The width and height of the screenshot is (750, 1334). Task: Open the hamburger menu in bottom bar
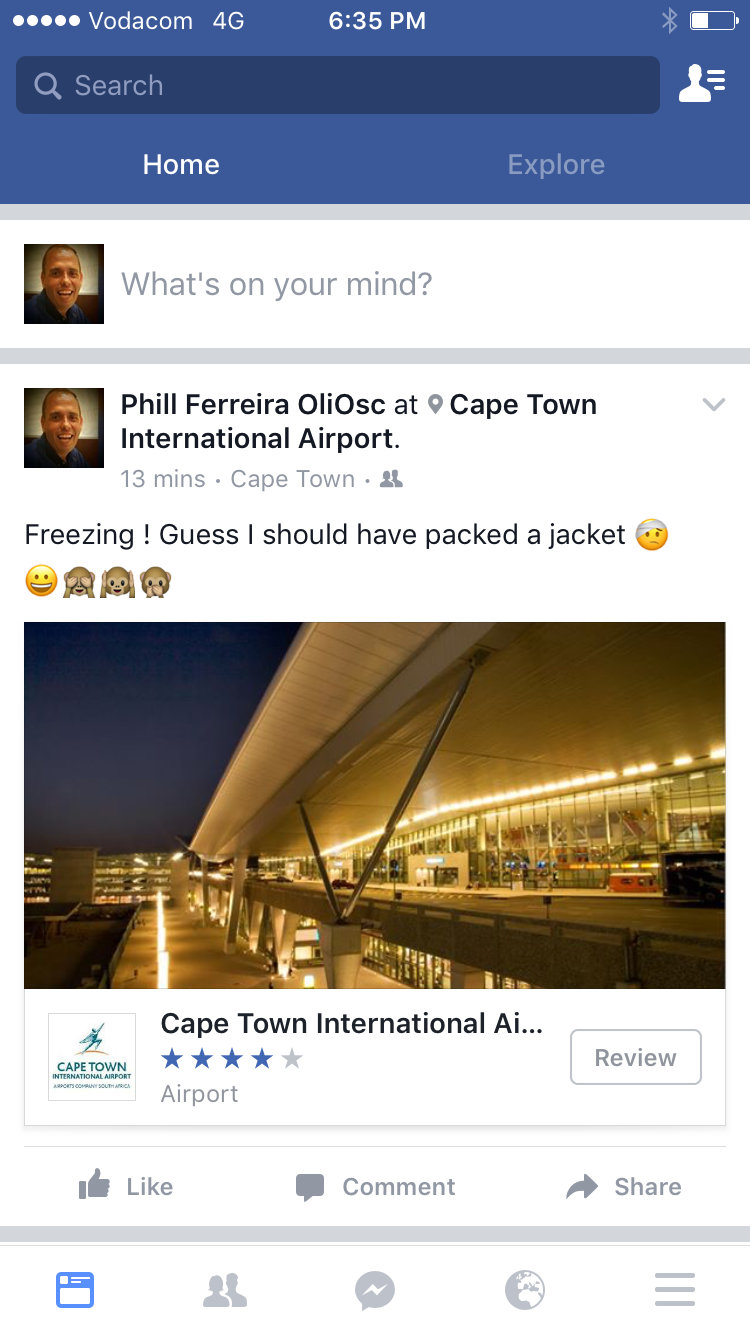[x=675, y=1290]
